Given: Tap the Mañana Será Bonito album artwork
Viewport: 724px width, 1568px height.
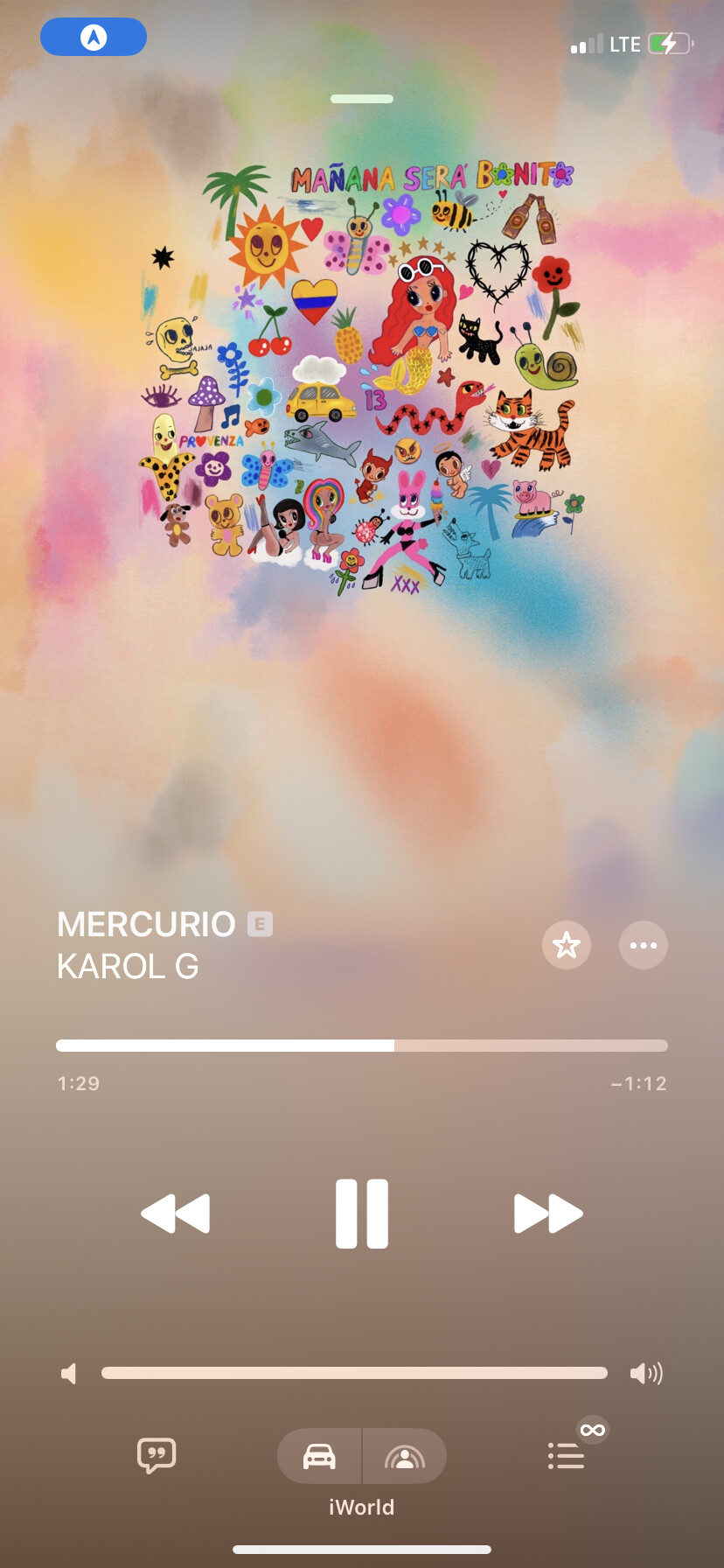Looking at the screenshot, I should pyautogui.click(x=362, y=376).
